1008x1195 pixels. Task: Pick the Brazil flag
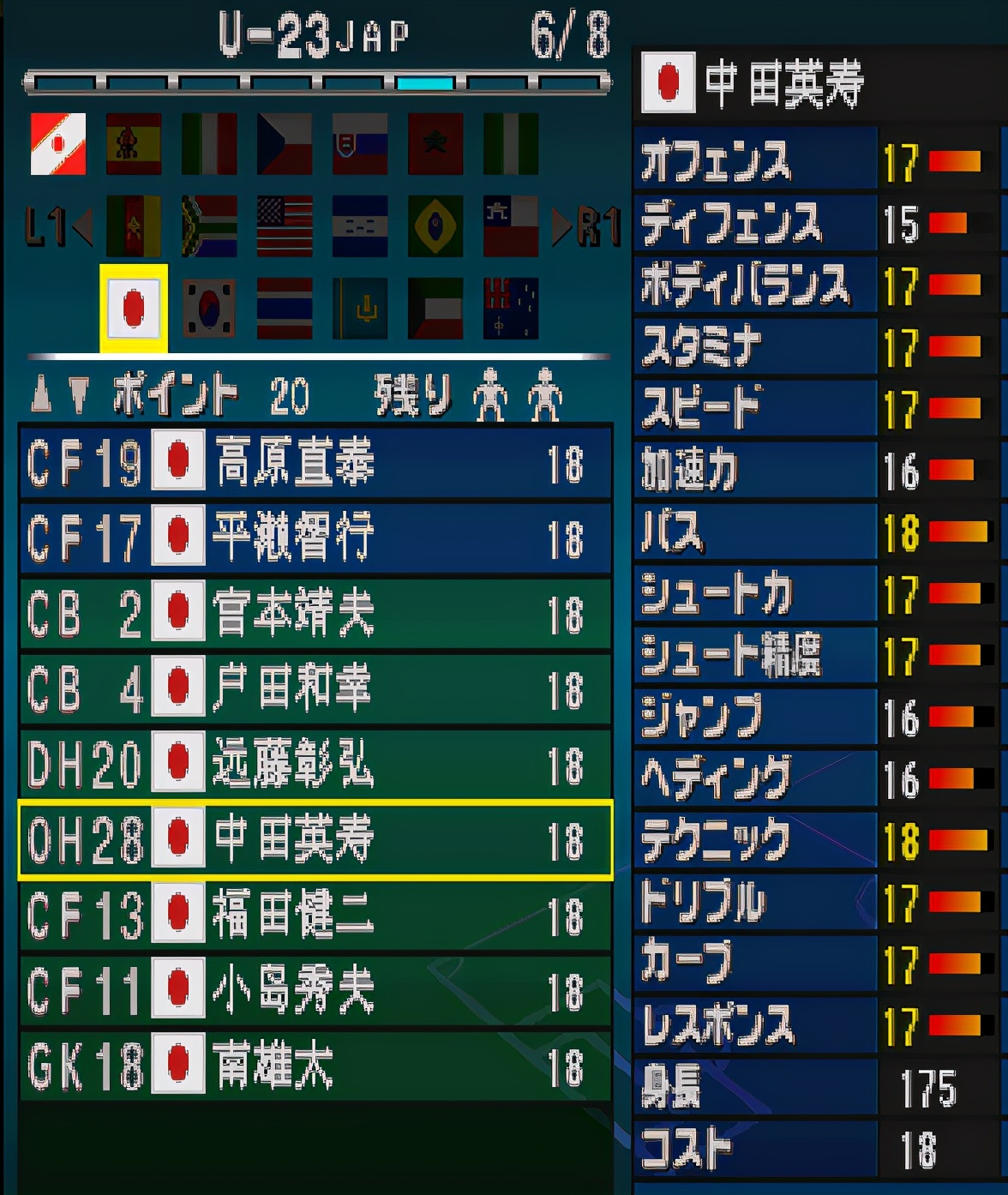435,226
